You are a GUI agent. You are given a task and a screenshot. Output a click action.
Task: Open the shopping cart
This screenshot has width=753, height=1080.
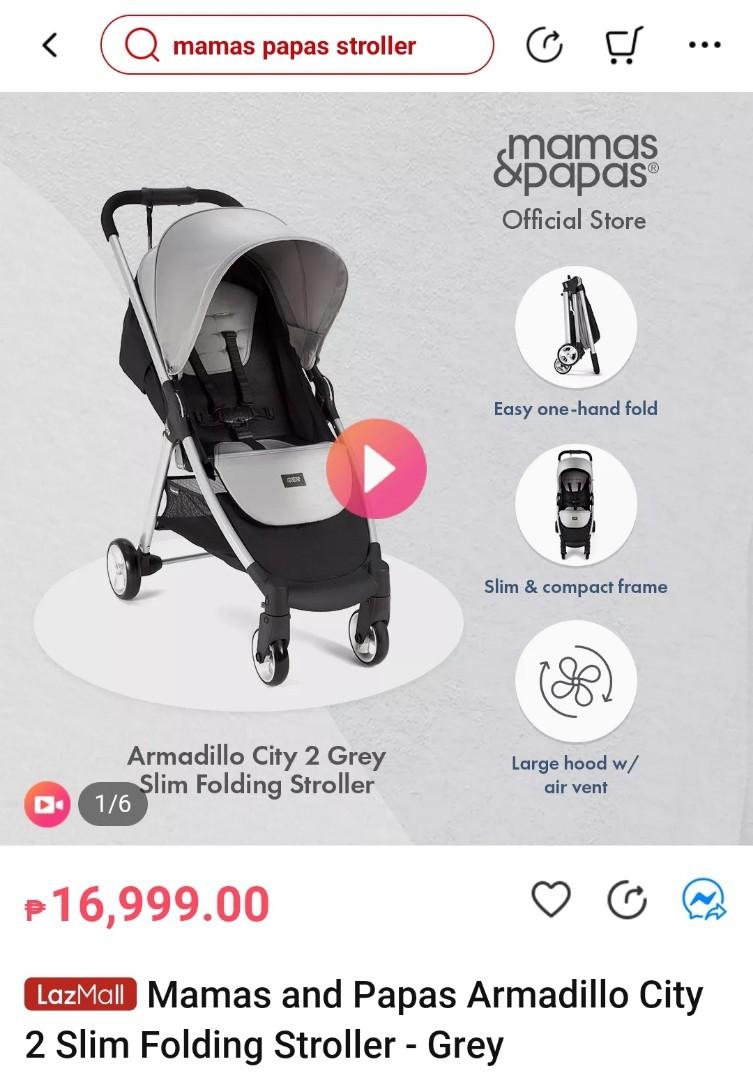coord(625,45)
